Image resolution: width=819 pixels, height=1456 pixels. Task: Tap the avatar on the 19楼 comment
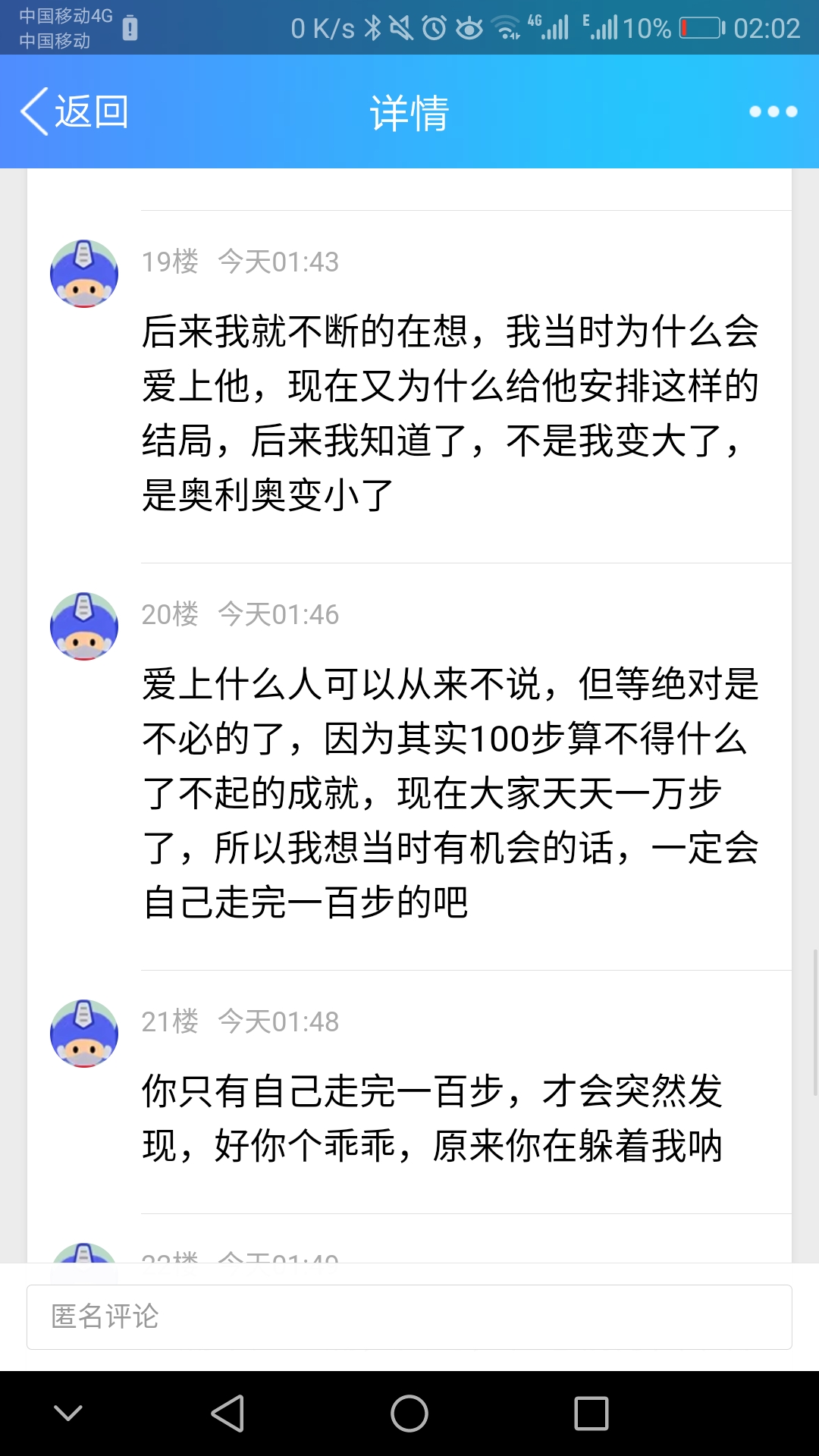tap(84, 274)
